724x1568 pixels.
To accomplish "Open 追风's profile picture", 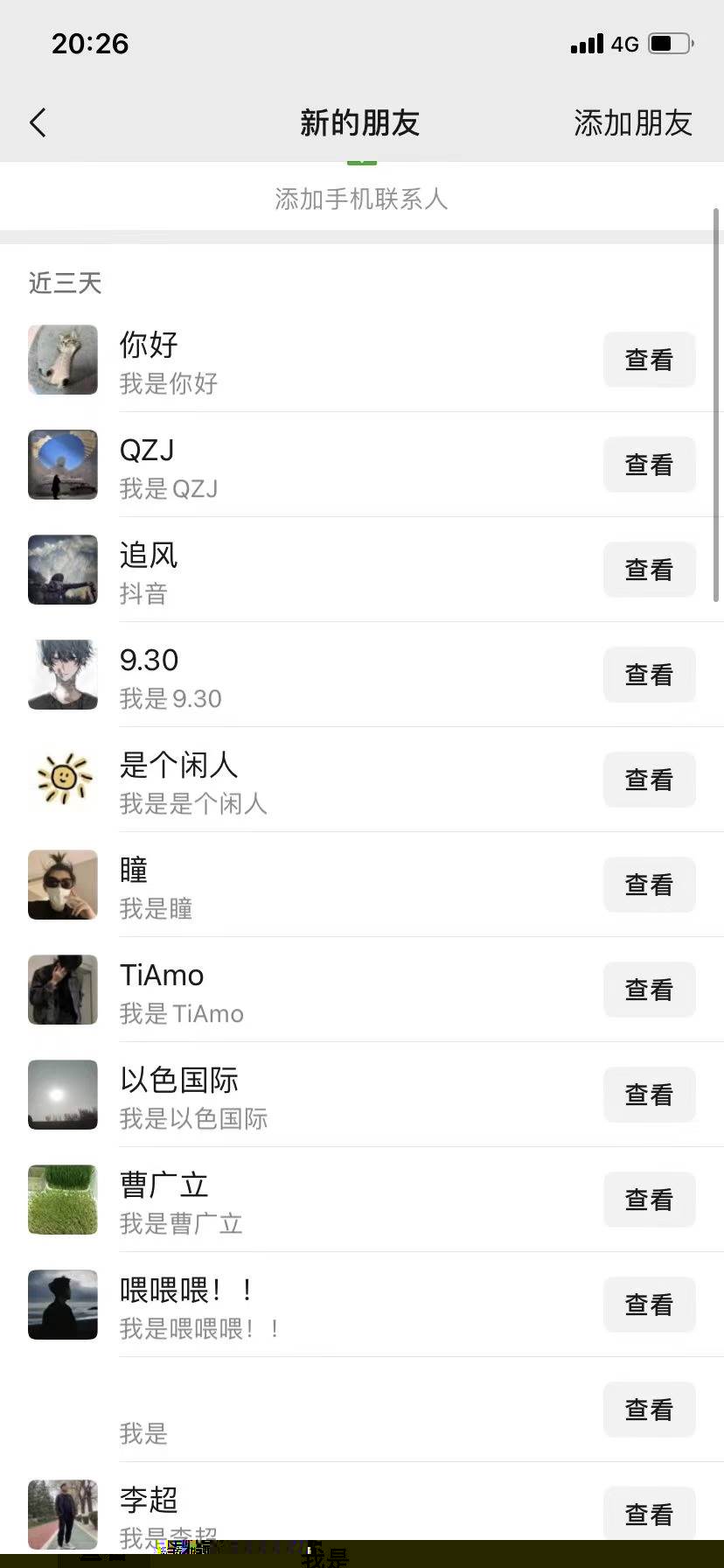I will click(63, 570).
